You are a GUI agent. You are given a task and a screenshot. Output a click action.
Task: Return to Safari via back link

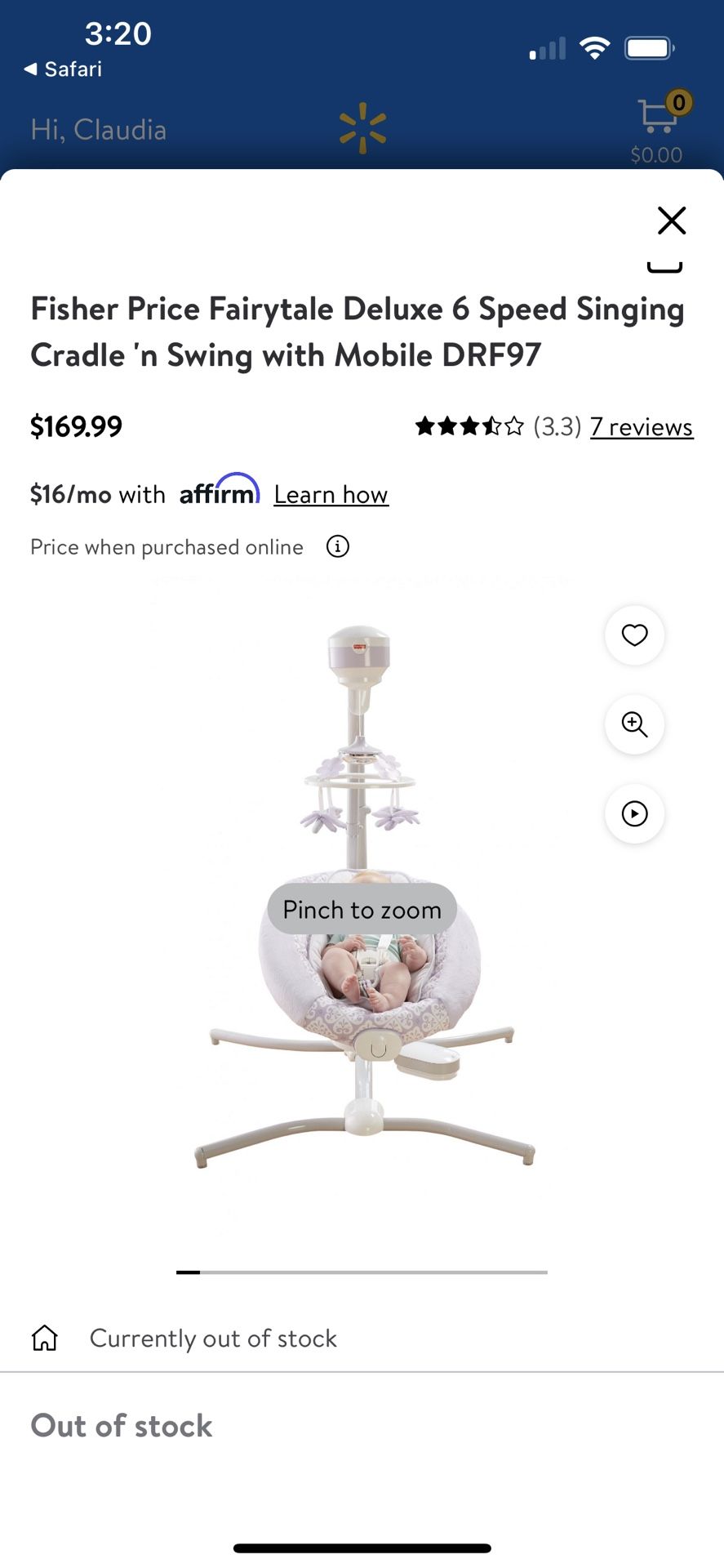point(64,69)
